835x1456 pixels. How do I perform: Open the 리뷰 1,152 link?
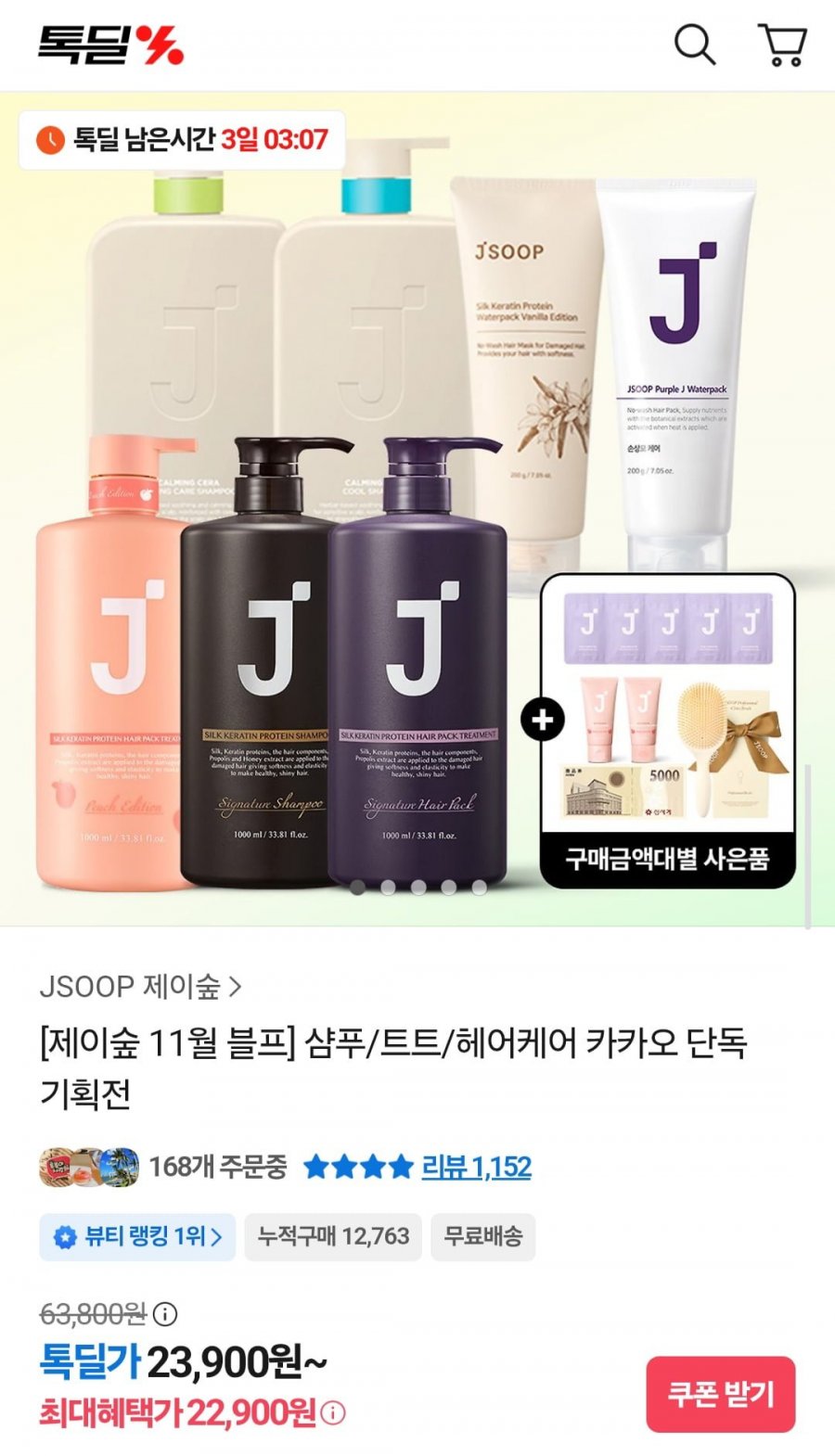(x=476, y=1167)
